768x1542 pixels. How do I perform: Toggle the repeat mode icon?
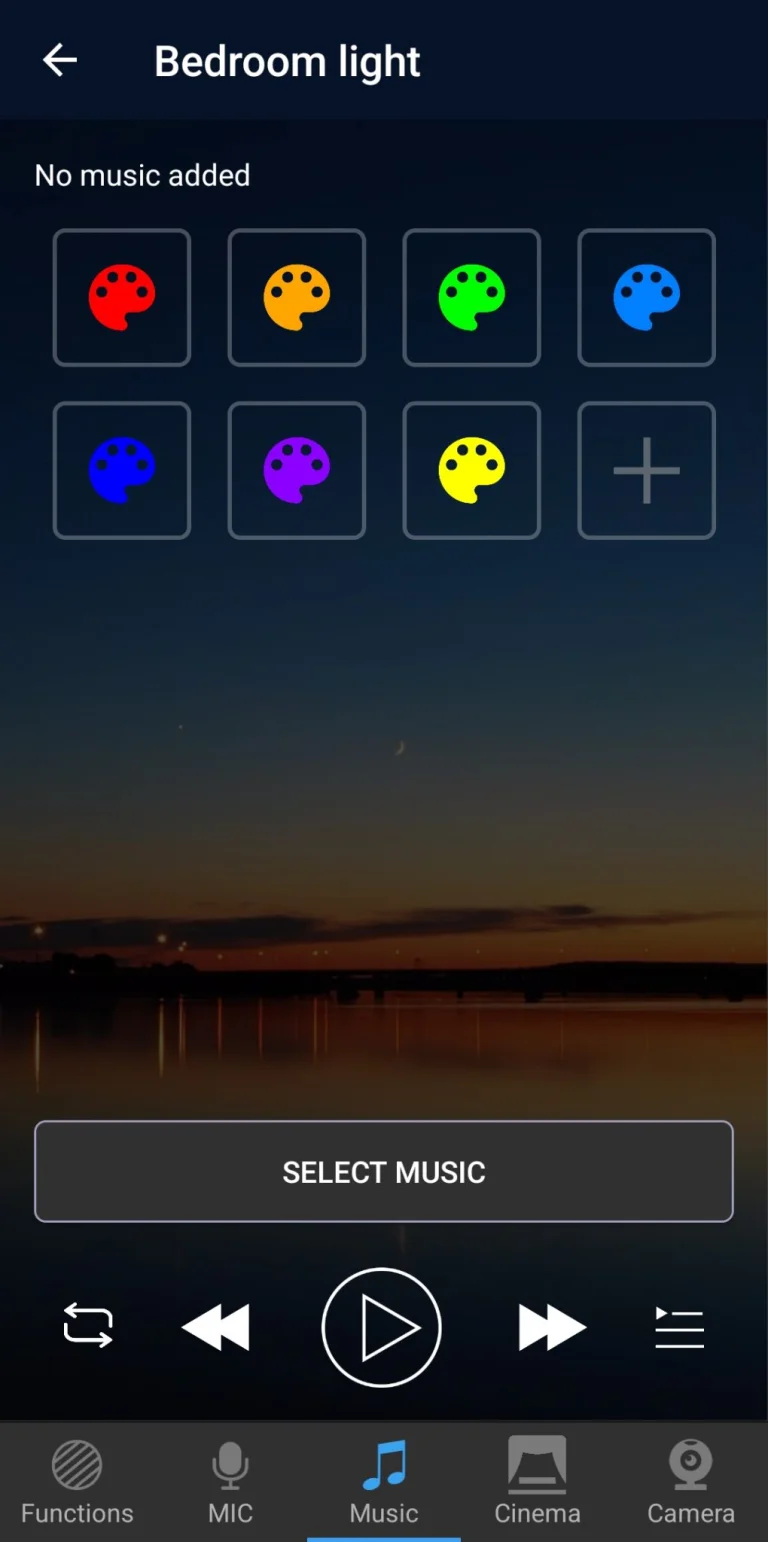pyautogui.click(x=88, y=1327)
